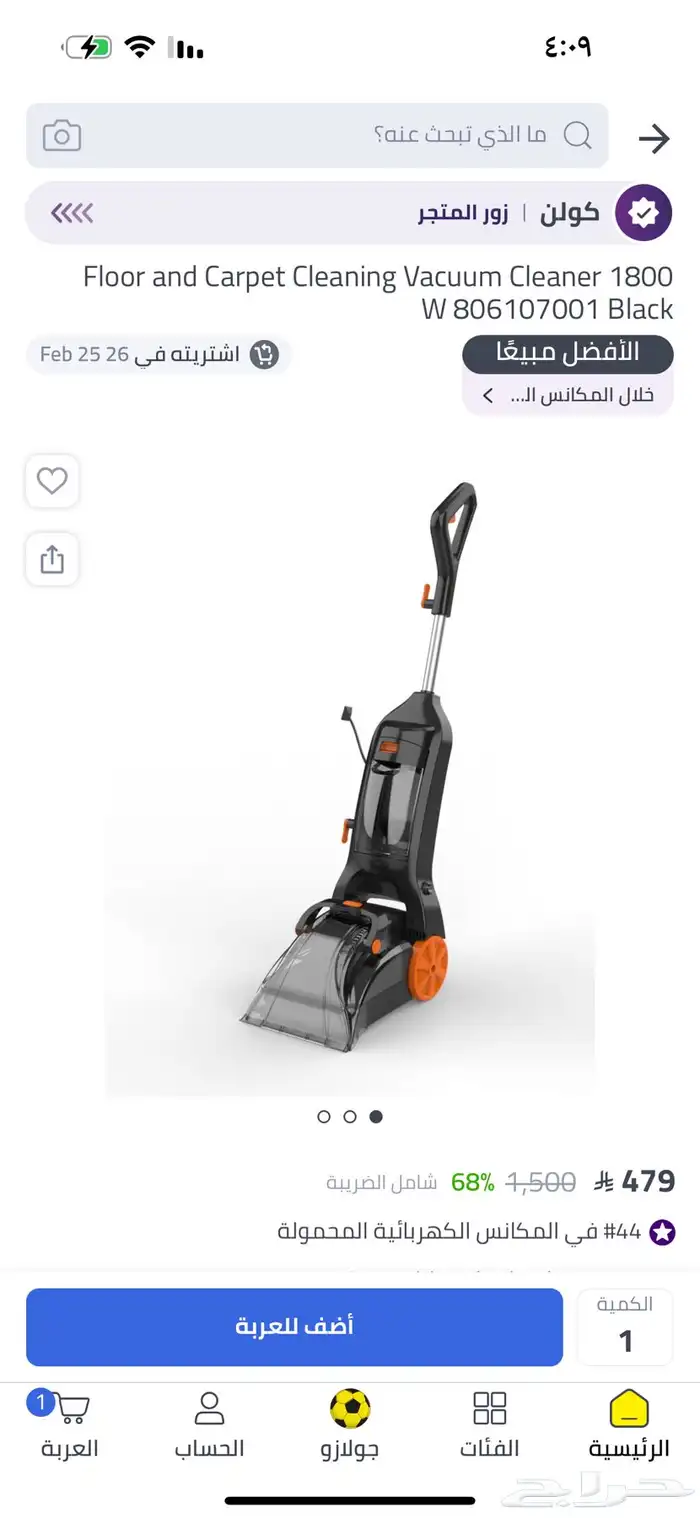Go to the account tab

(x=209, y=1425)
